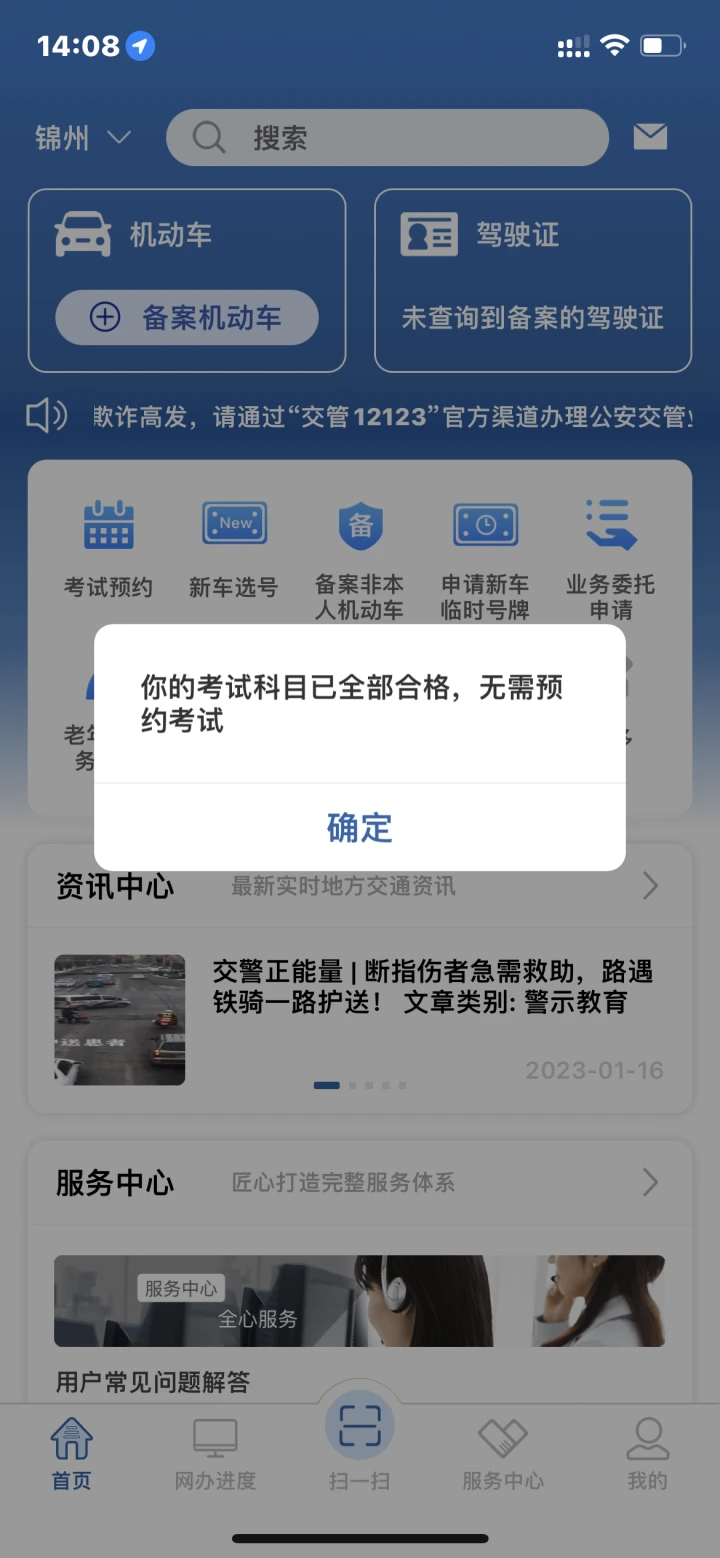Expand 资讯中心 with the chevron

[x=650, y=886]
